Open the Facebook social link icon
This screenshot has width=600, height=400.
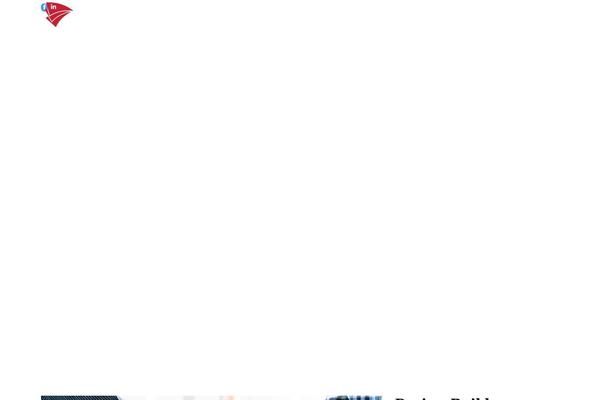43,7
